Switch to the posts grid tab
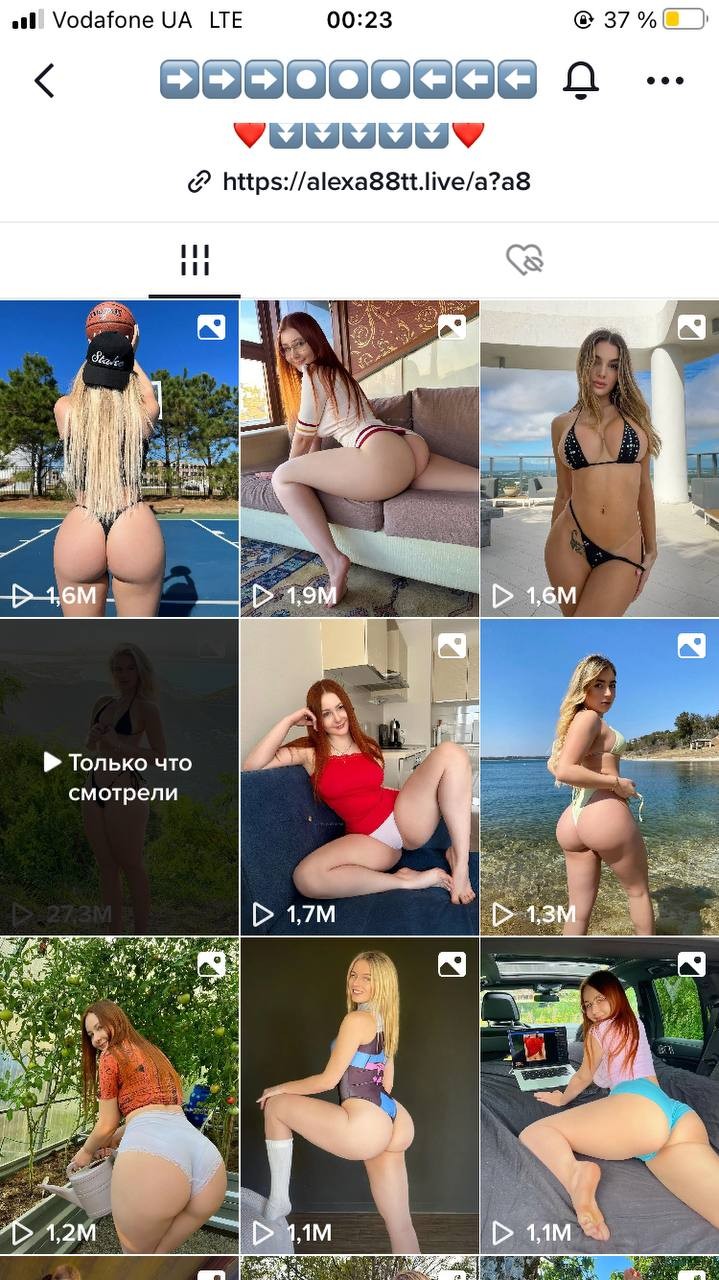The height and width of the screenshot is (1280, 719). point(194,261)
